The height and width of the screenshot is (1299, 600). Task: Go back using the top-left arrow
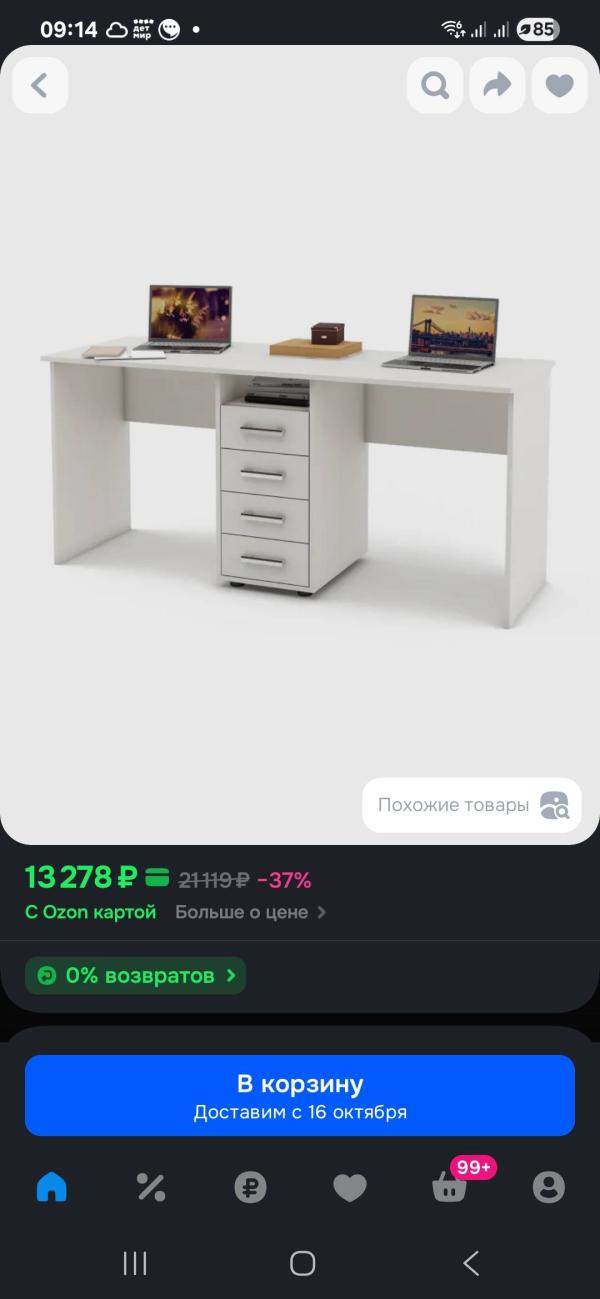tap(40, 85)
